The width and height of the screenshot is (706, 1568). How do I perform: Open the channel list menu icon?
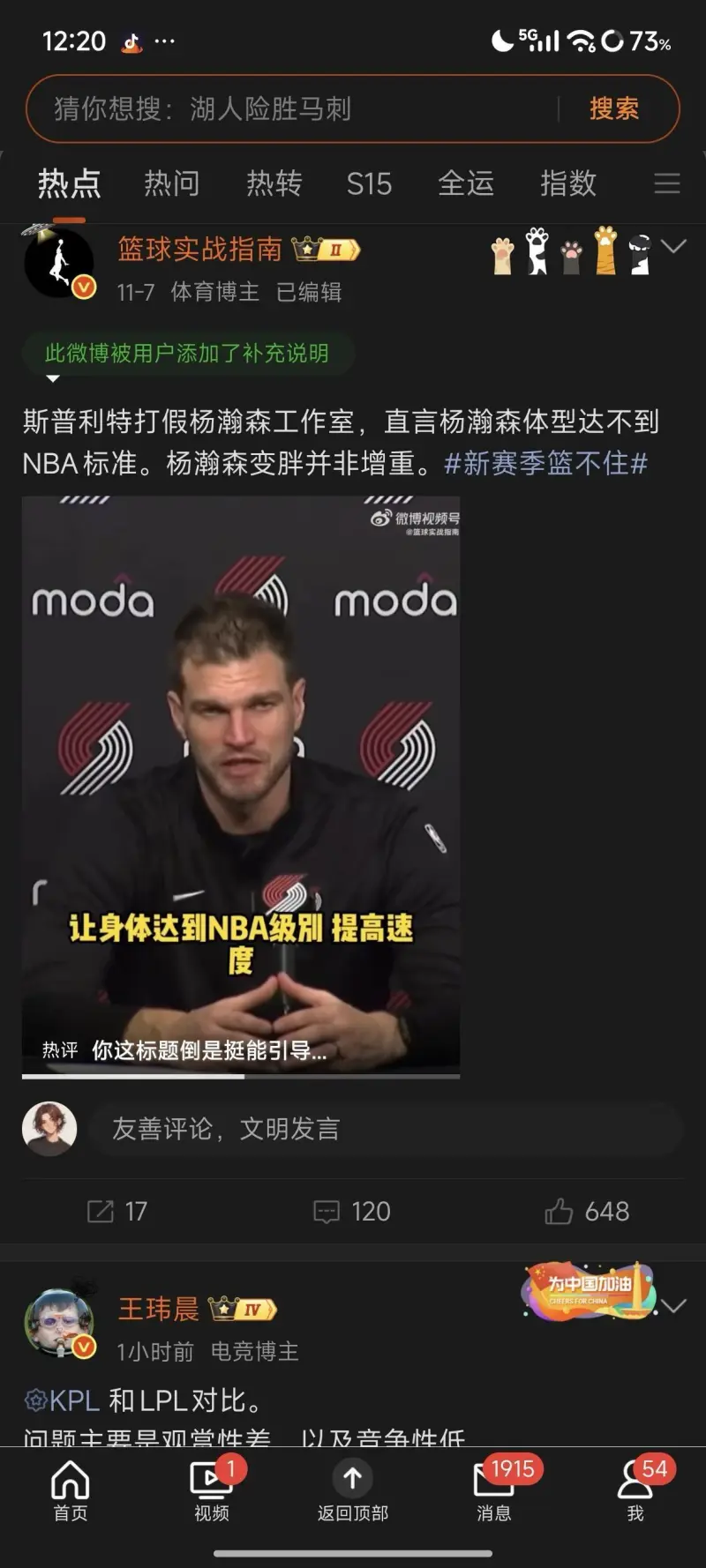666,183
